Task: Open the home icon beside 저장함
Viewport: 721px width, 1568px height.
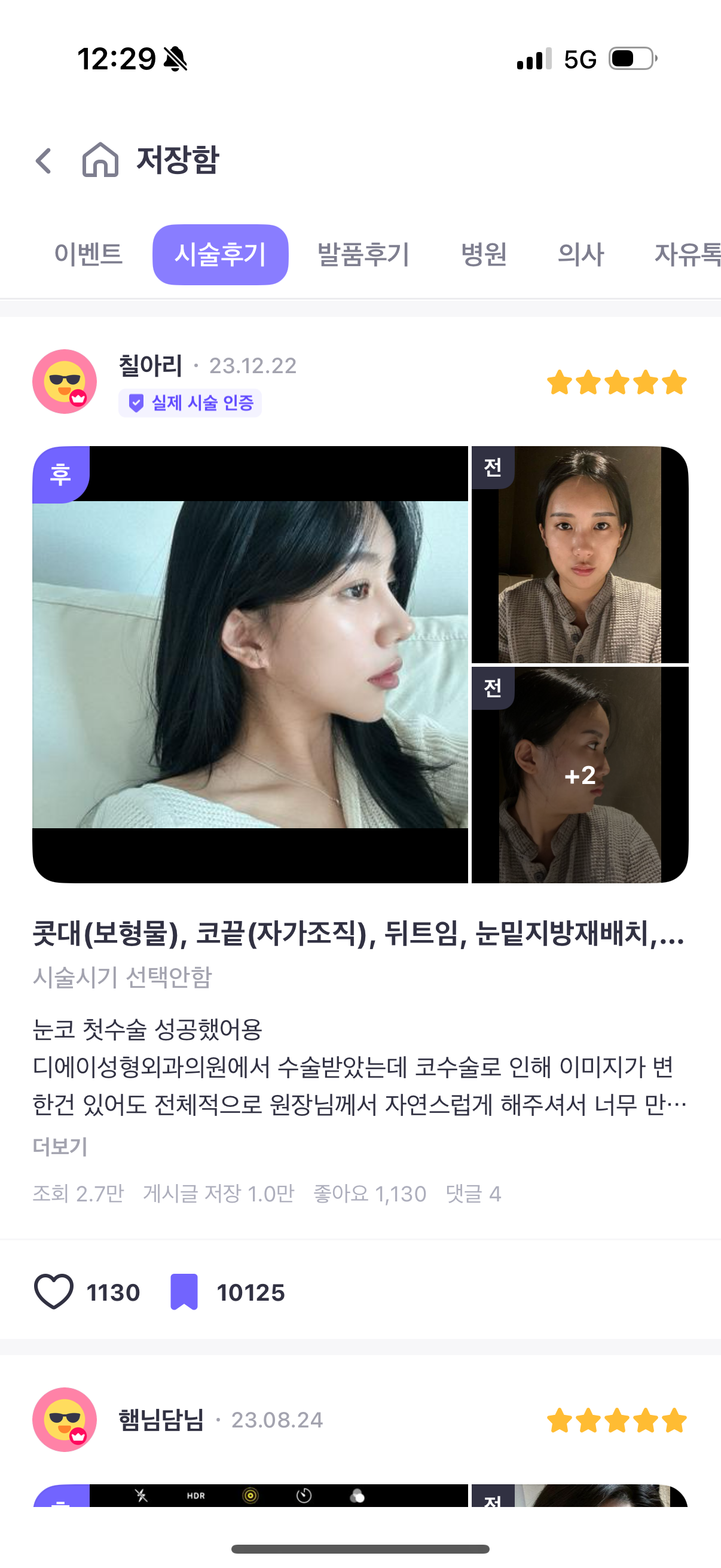Action: 100,160
